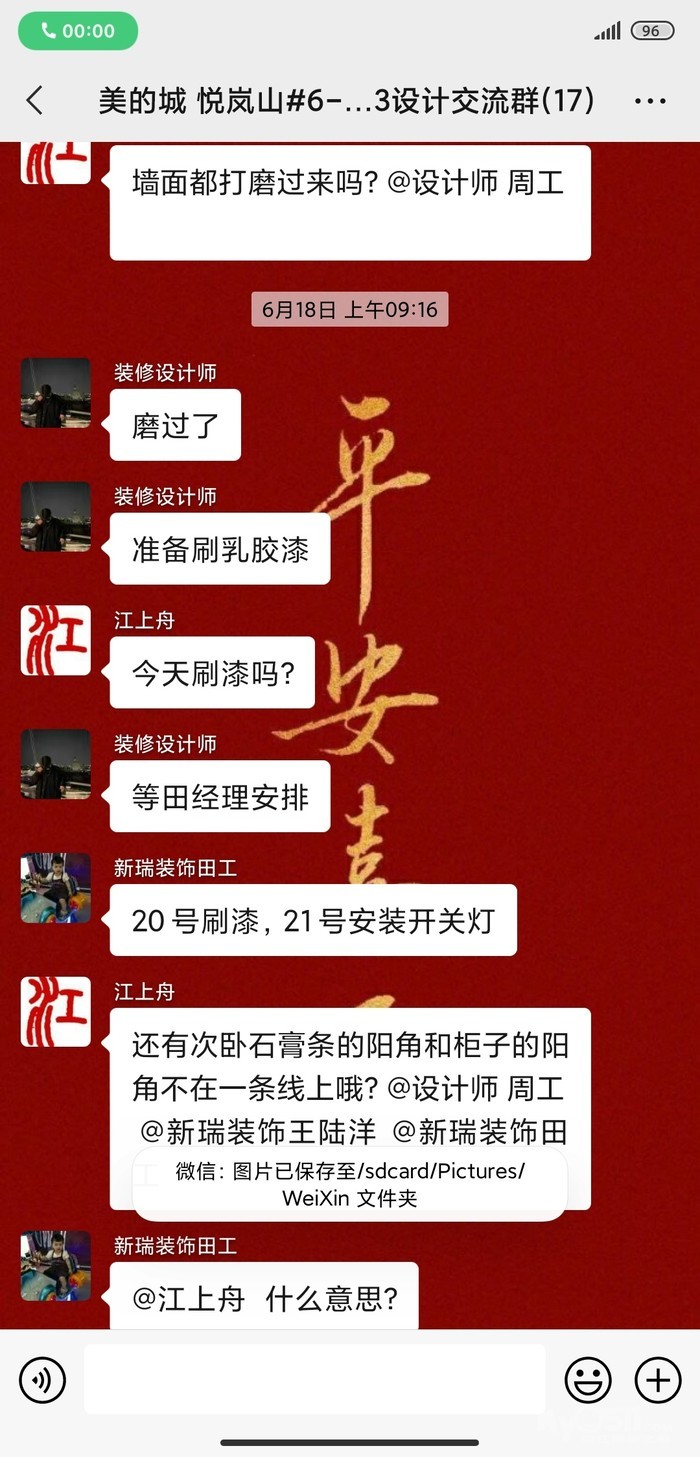Open the group chat options menu
Viewport: 700px width, 1457px height.
(650, 101)
